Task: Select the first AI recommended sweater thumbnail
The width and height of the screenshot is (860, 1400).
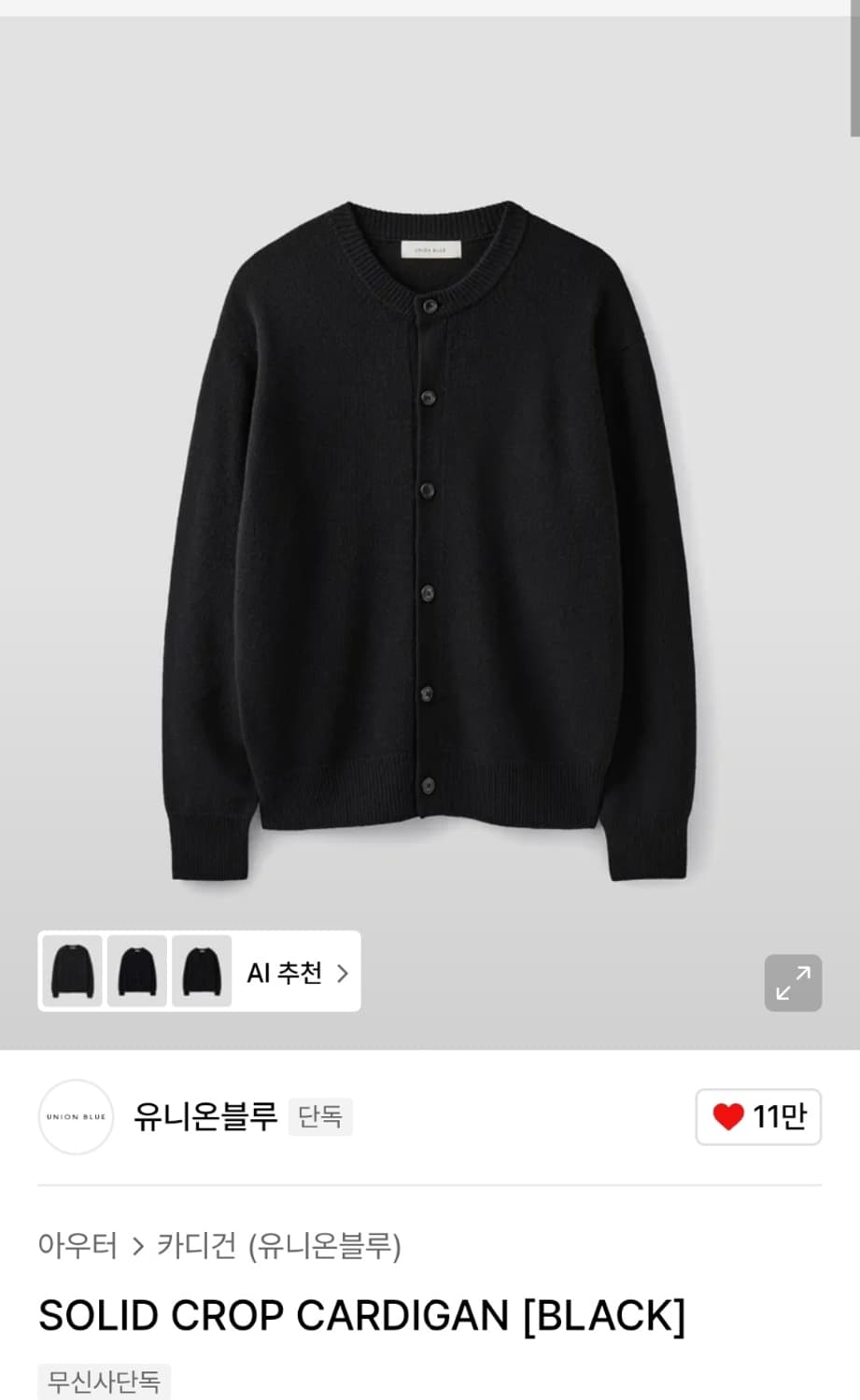Action: pos(71,971)
